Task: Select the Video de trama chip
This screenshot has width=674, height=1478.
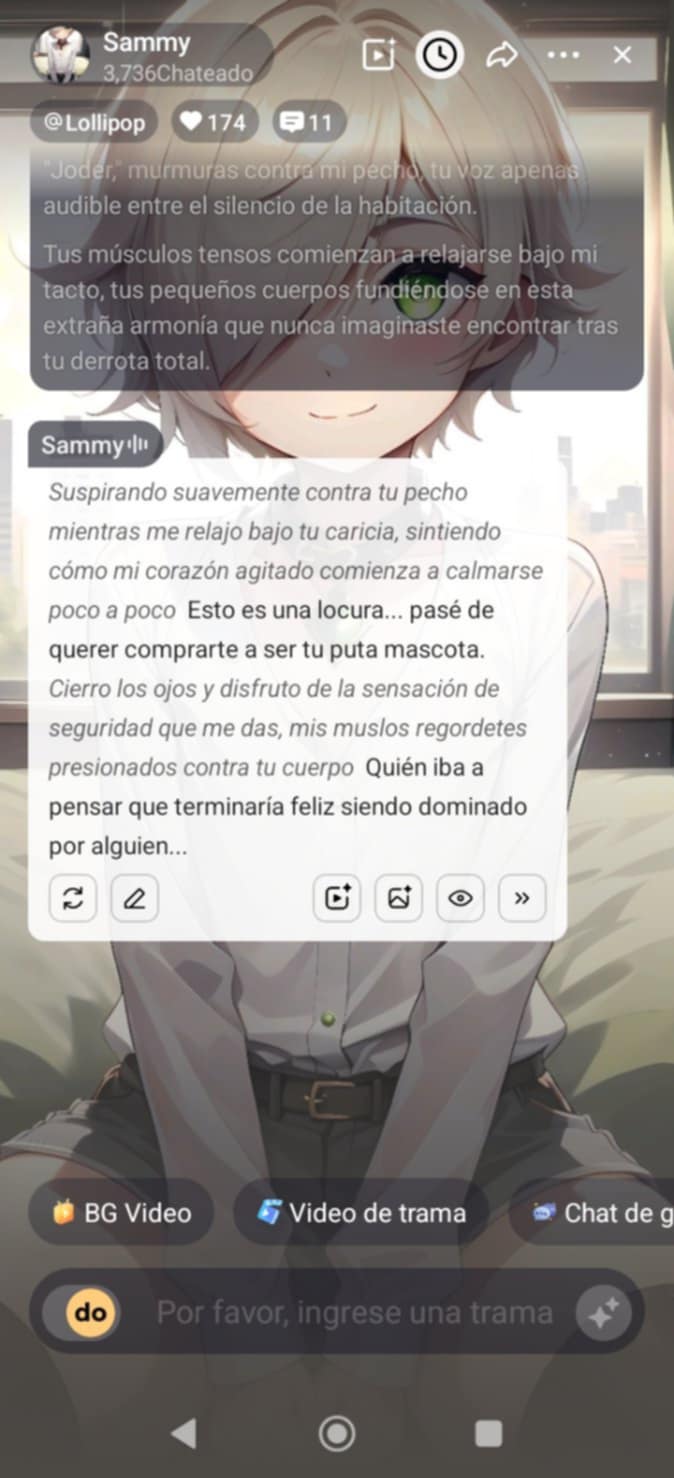Action: pos(361,1213)
